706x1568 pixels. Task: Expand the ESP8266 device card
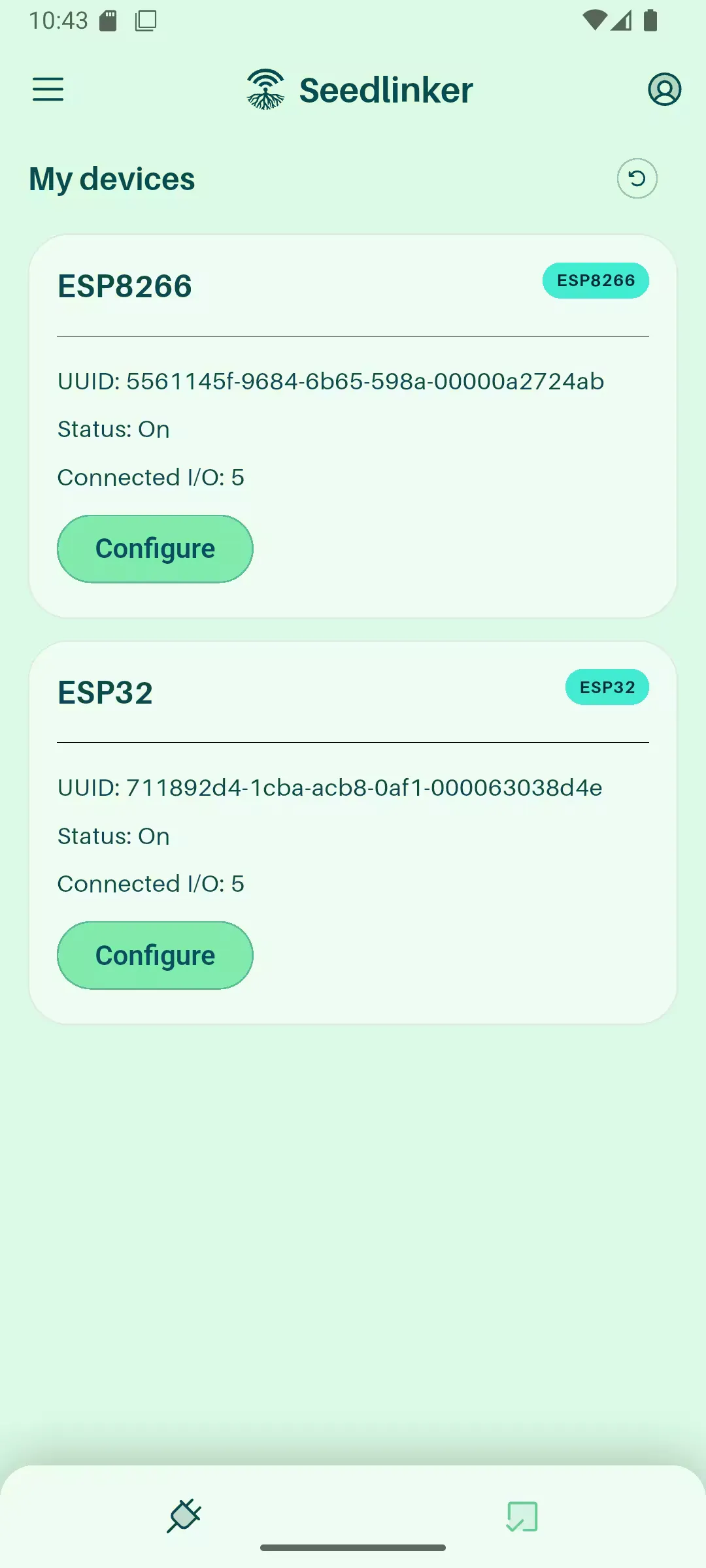tap(124, 286)
